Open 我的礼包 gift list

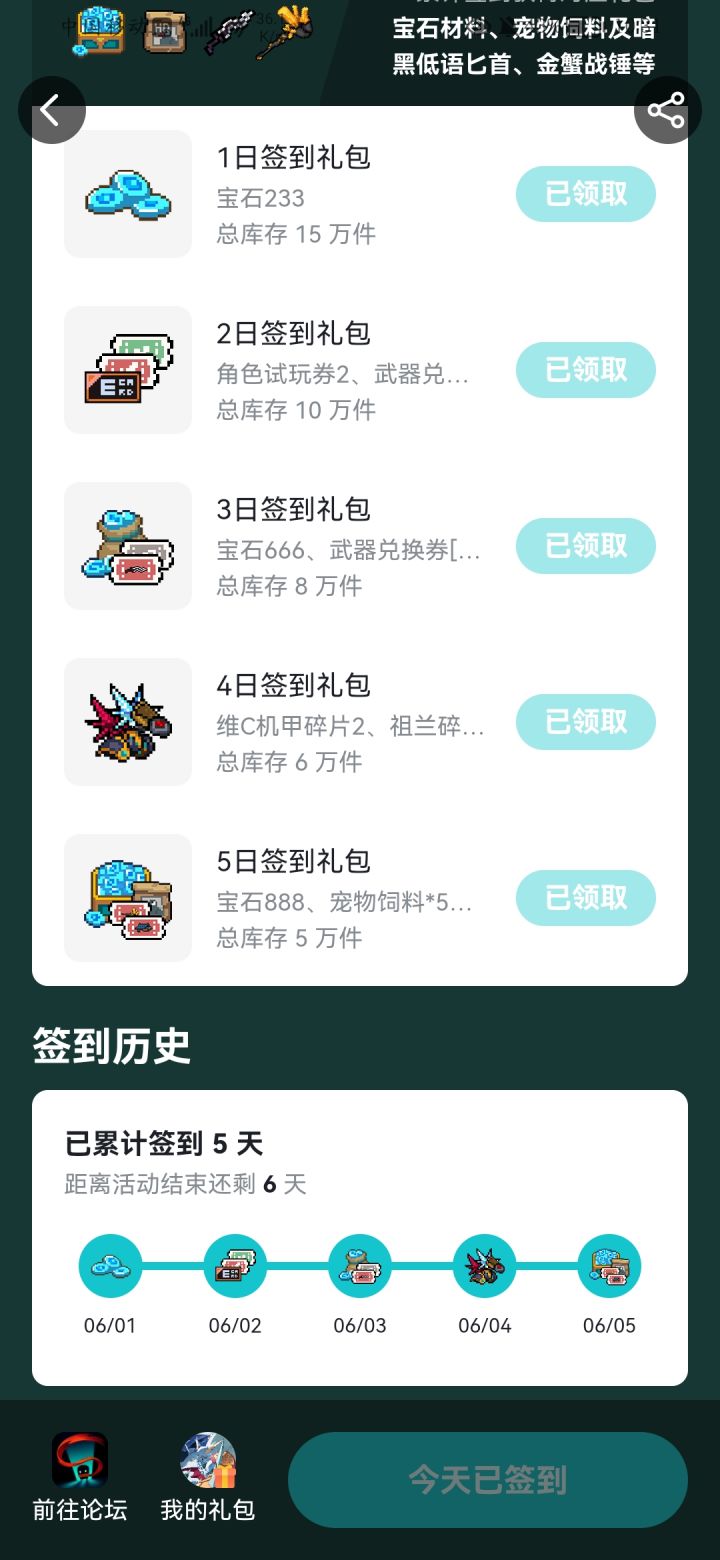[208, 1478]
